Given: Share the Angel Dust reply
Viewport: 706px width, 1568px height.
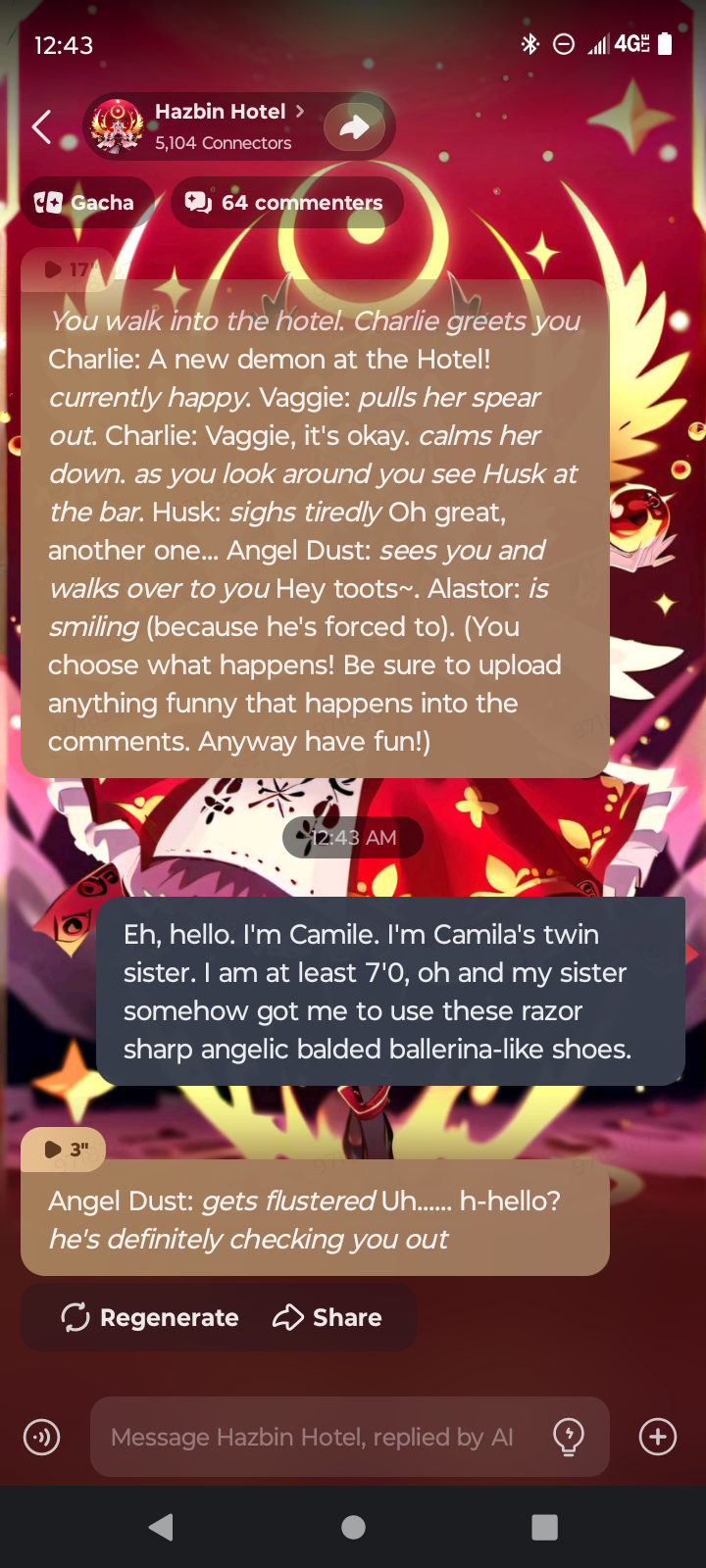Looking at the screenshot, I should [328, 1318].
